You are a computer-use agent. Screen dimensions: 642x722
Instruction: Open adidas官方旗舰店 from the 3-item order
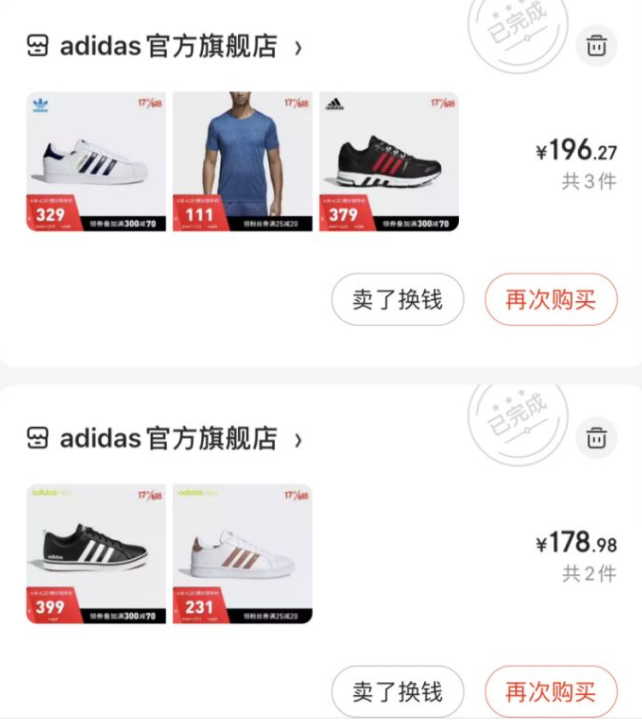[x=168, y=47]
